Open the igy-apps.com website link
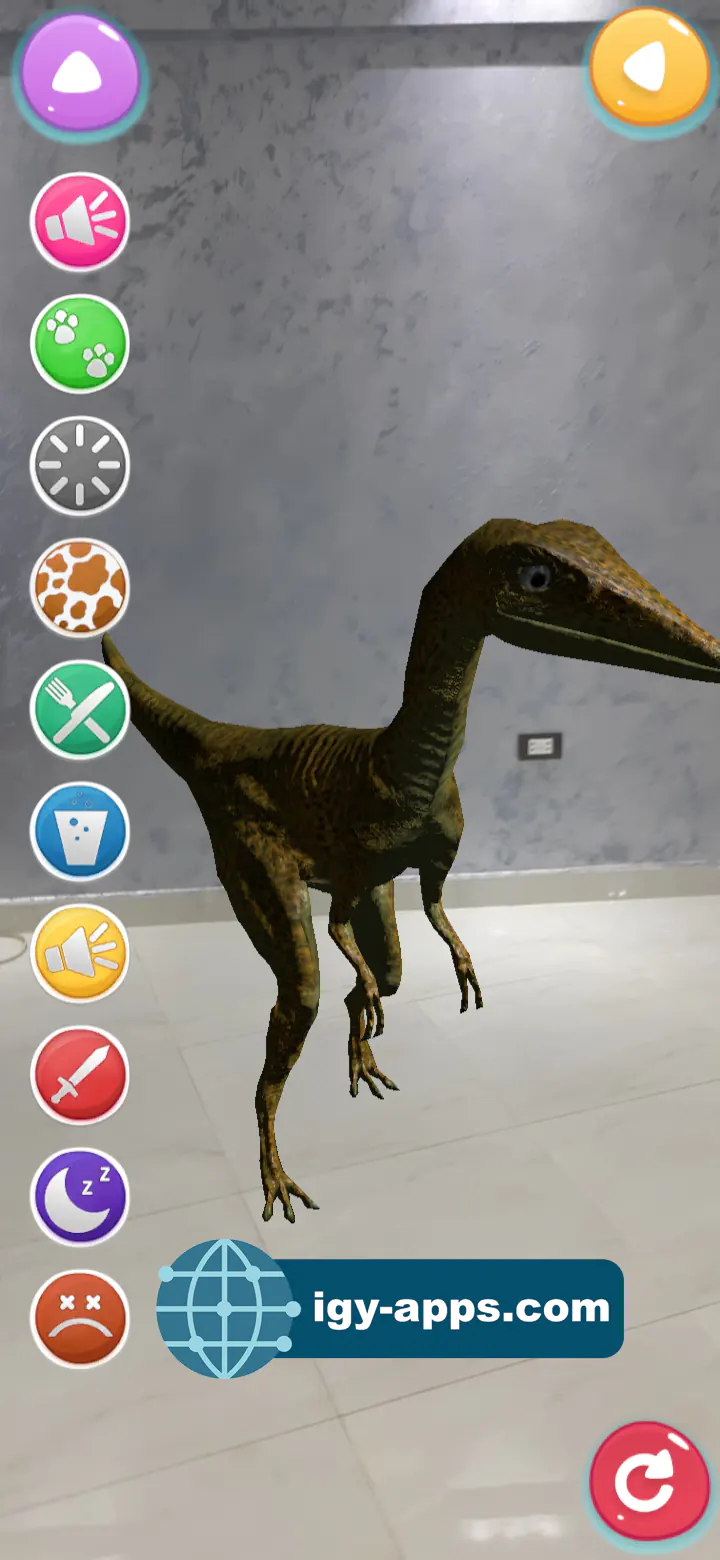The height and width of the screenshot is (1560, 720). coord(390,1308)
